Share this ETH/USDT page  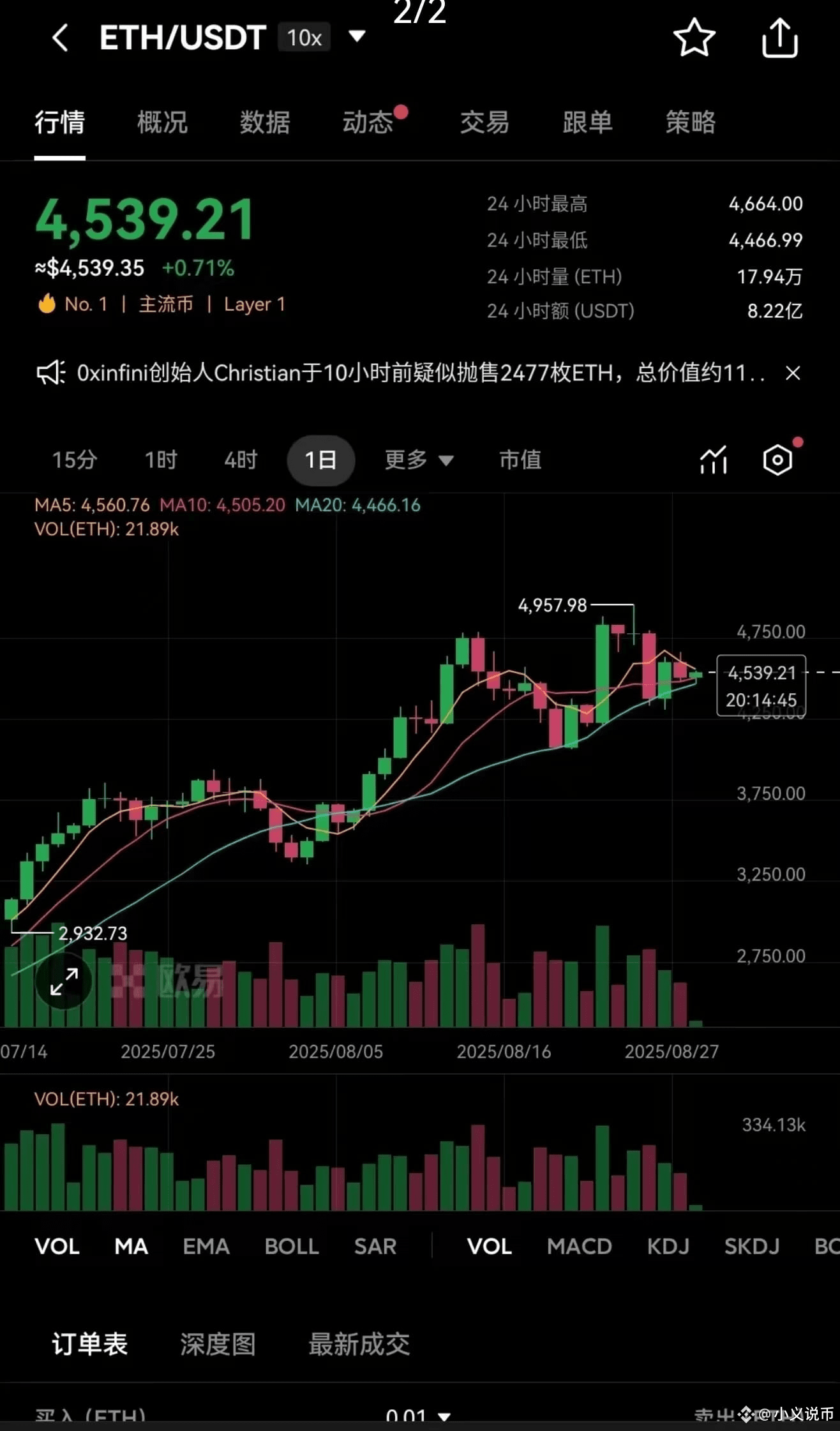tap(780, 38)
